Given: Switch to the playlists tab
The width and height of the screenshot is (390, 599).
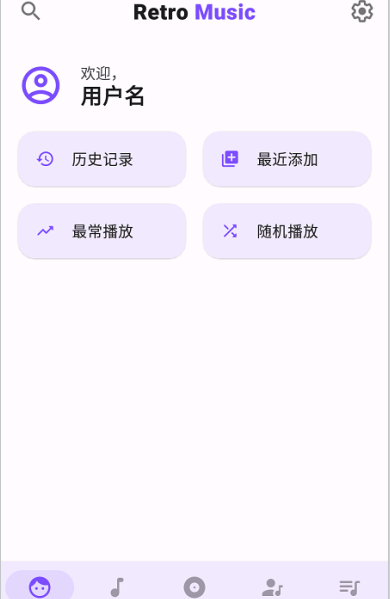Looking at the screenshot, I should click(x=350, y=588).
